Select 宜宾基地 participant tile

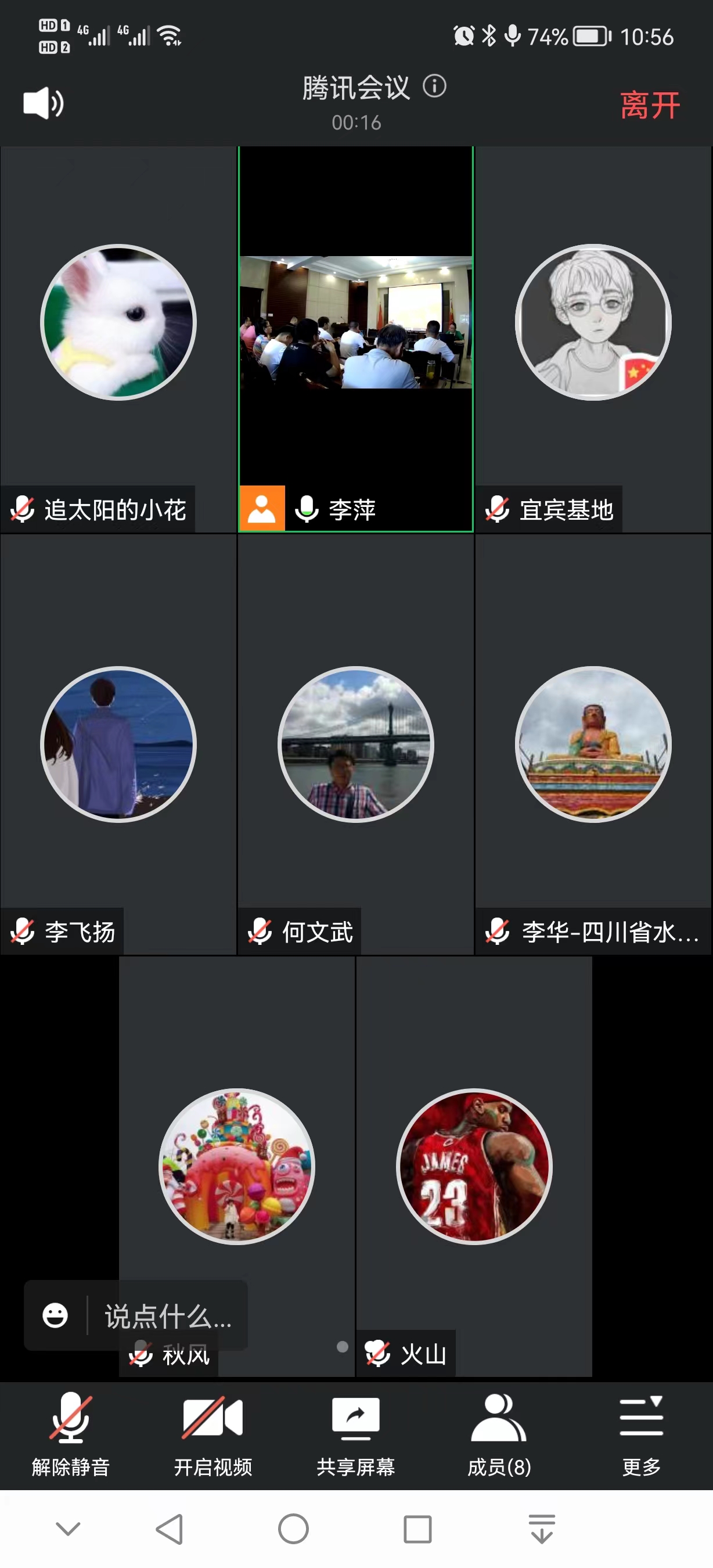point(593,323)
